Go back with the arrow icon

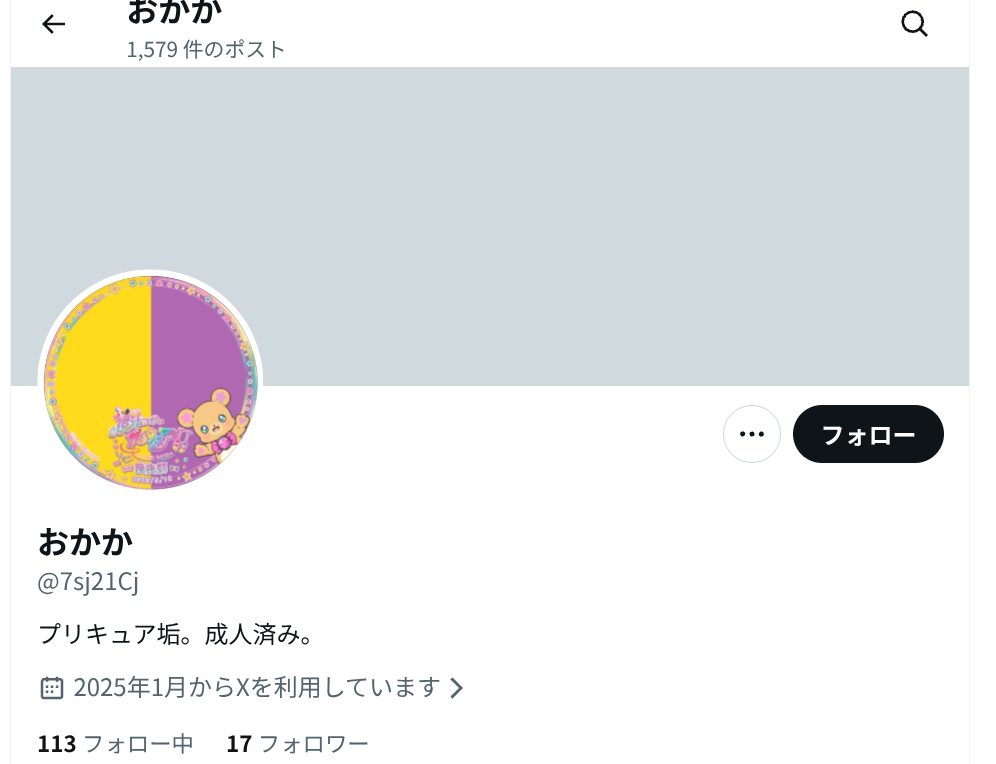[x=53, y=24]
